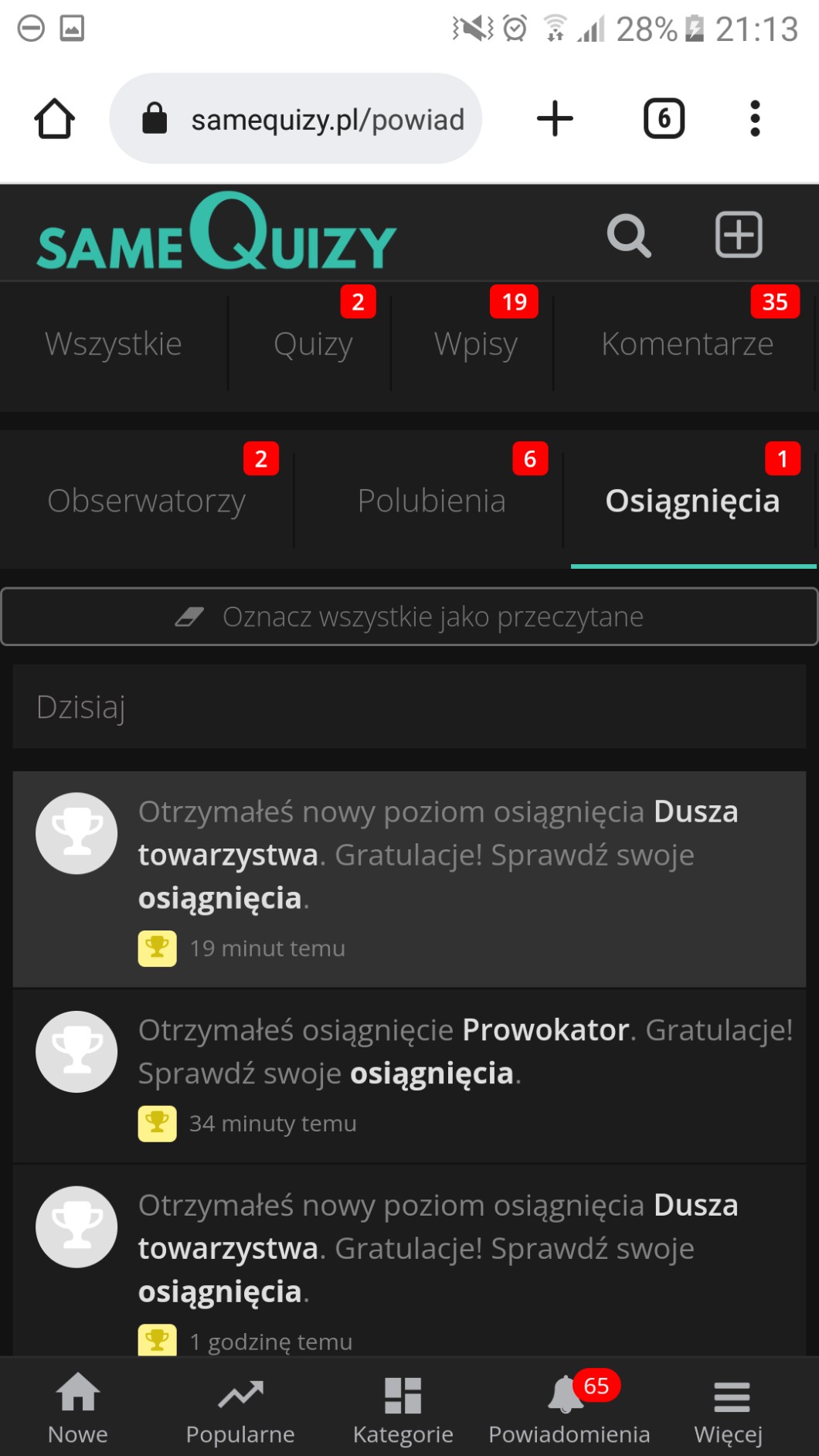This screenshot has width=819, height=1456.
Task: Select the Komentarze tab
Action: (687, 343)
